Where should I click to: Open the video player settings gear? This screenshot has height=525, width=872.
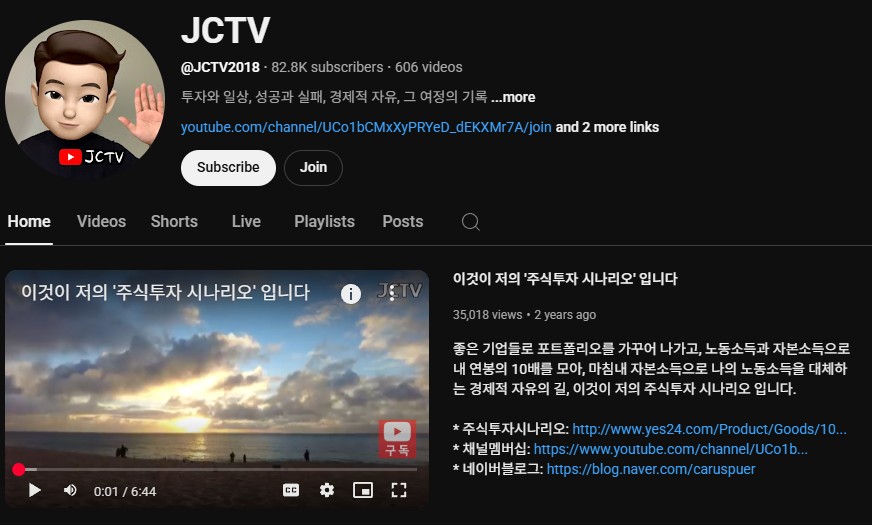[327, 490]
